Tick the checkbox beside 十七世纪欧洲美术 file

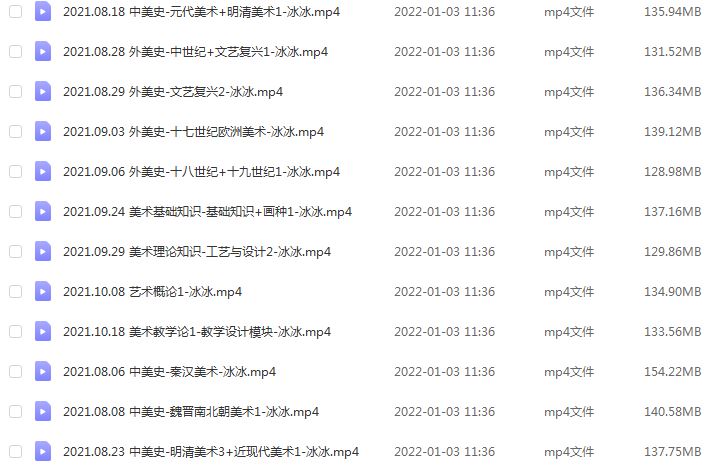point(15,131)
